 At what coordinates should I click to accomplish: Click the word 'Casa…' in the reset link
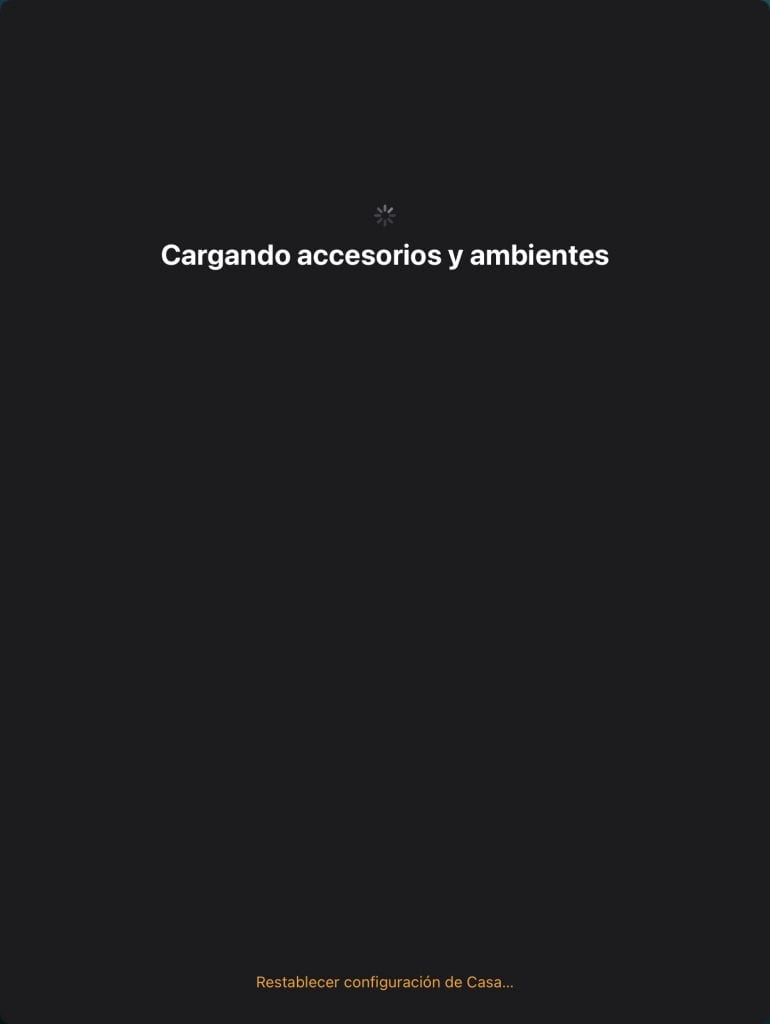pyautogui.click(x=490, y=982)
